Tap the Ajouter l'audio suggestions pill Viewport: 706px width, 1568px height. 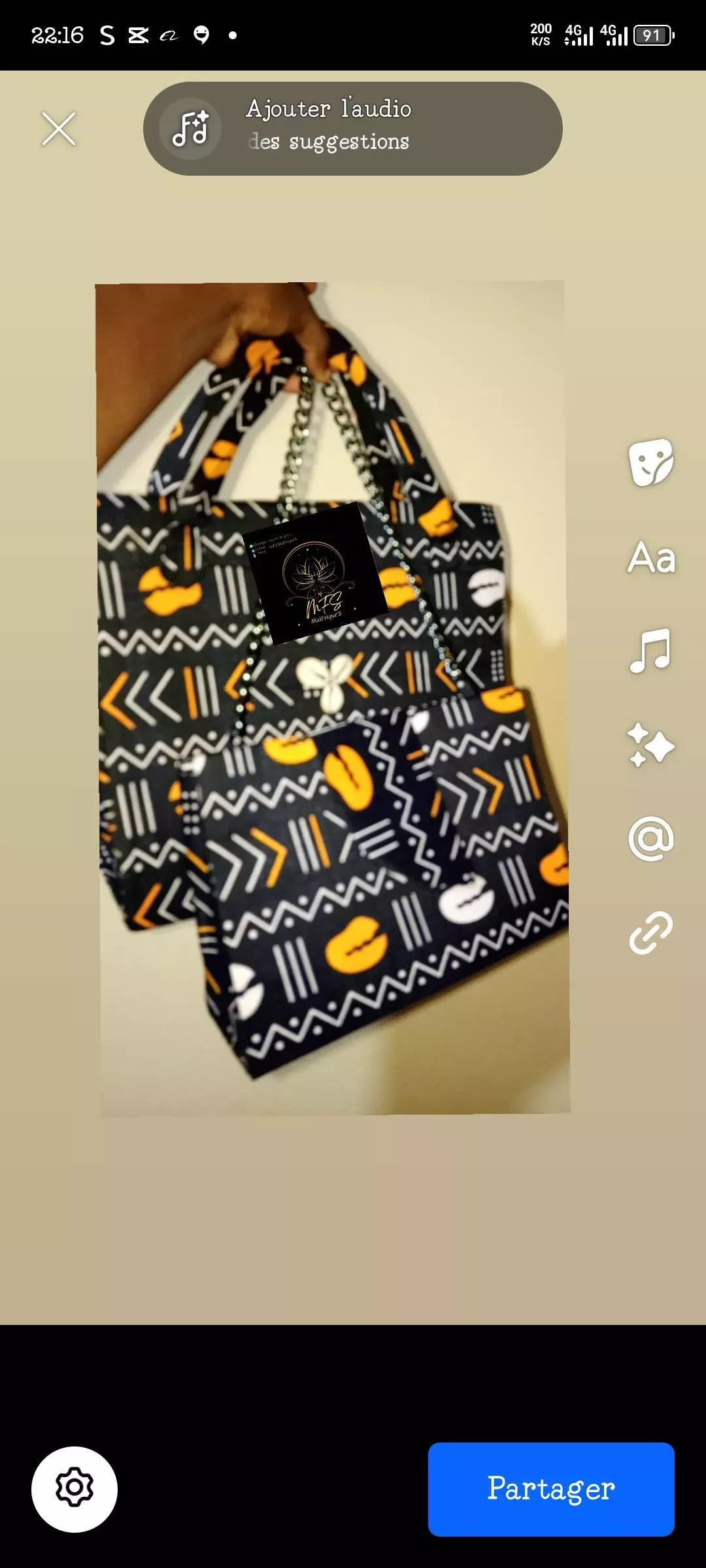352,129
